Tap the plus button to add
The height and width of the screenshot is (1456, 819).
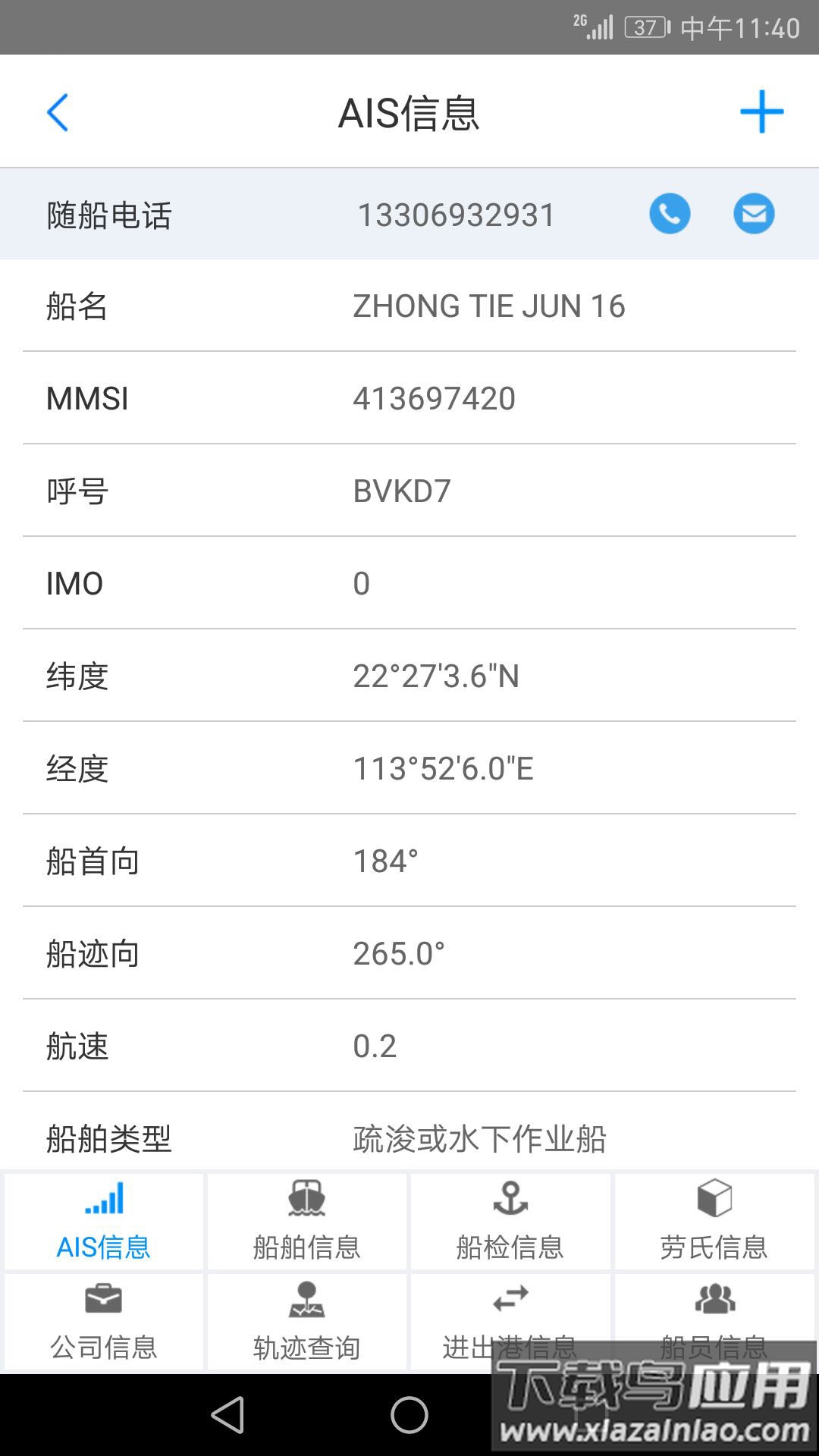[763, 111]
